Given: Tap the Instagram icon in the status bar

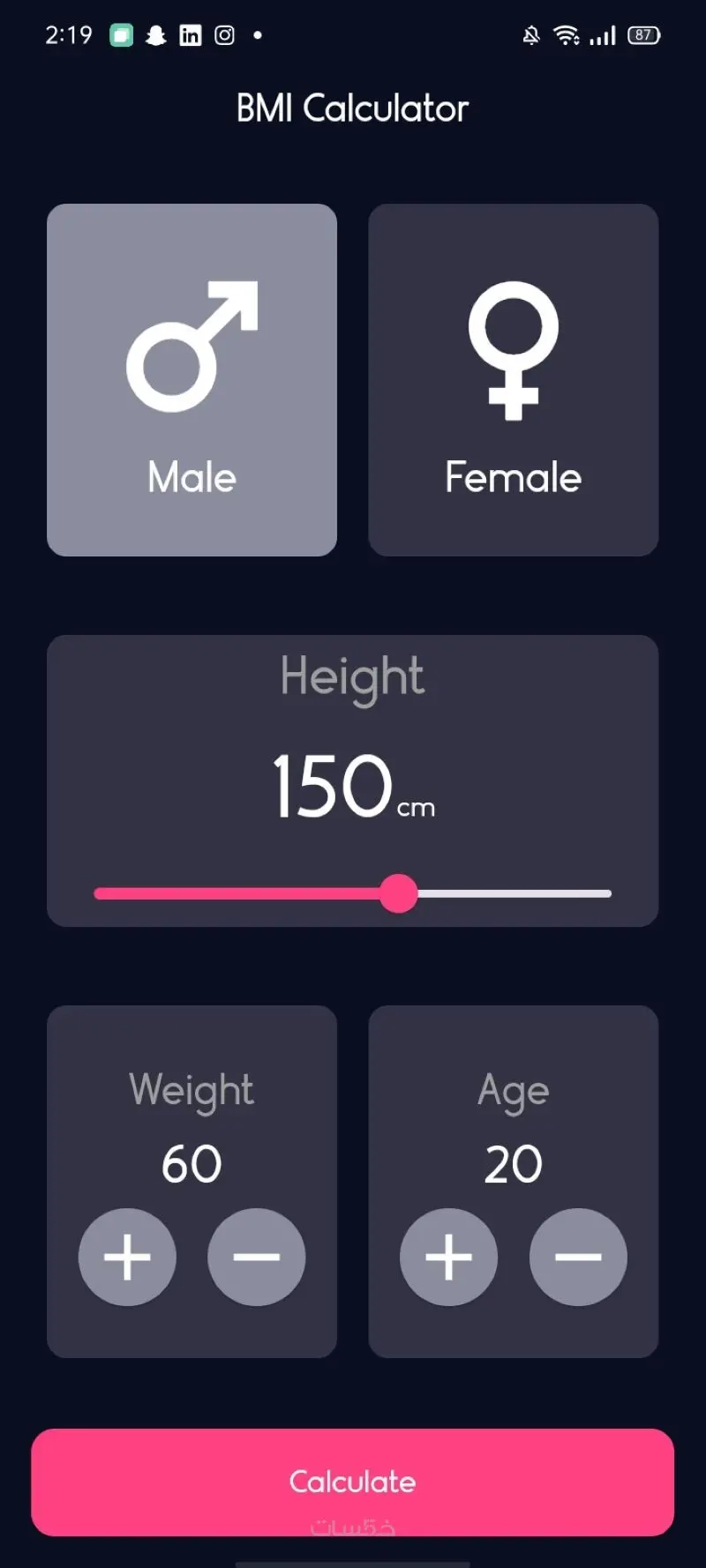Looking at the screenshot, I should click(224, 34).
